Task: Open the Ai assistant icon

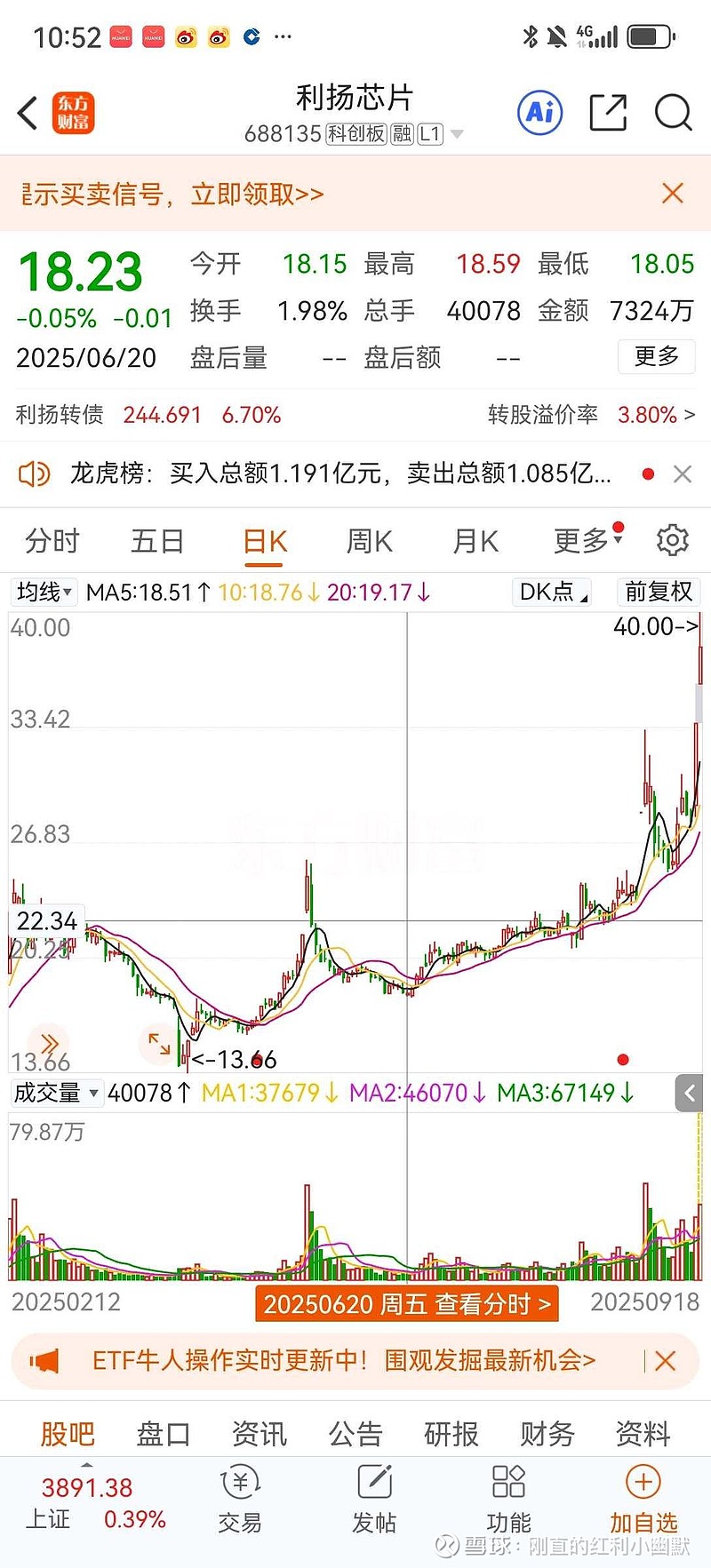Action: coord(540,113)
